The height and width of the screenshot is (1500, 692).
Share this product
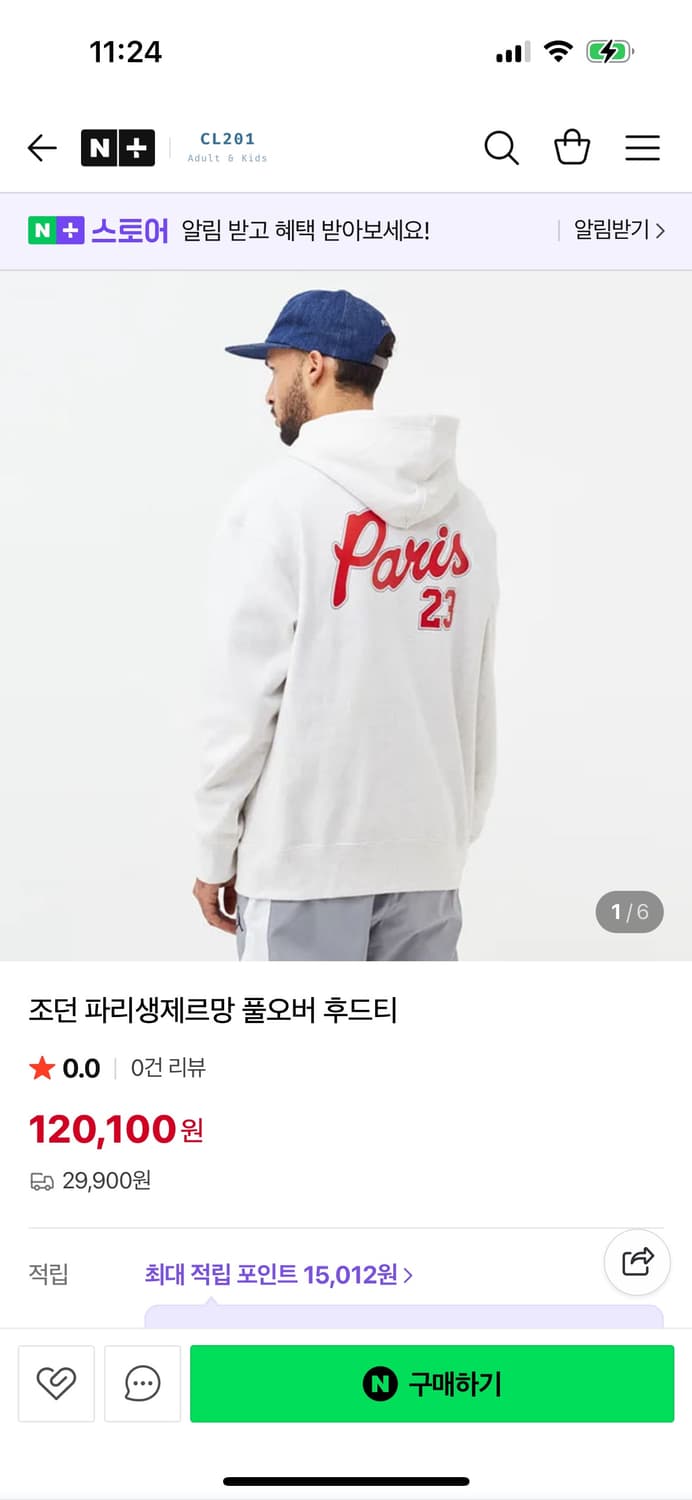(637, 1262)
